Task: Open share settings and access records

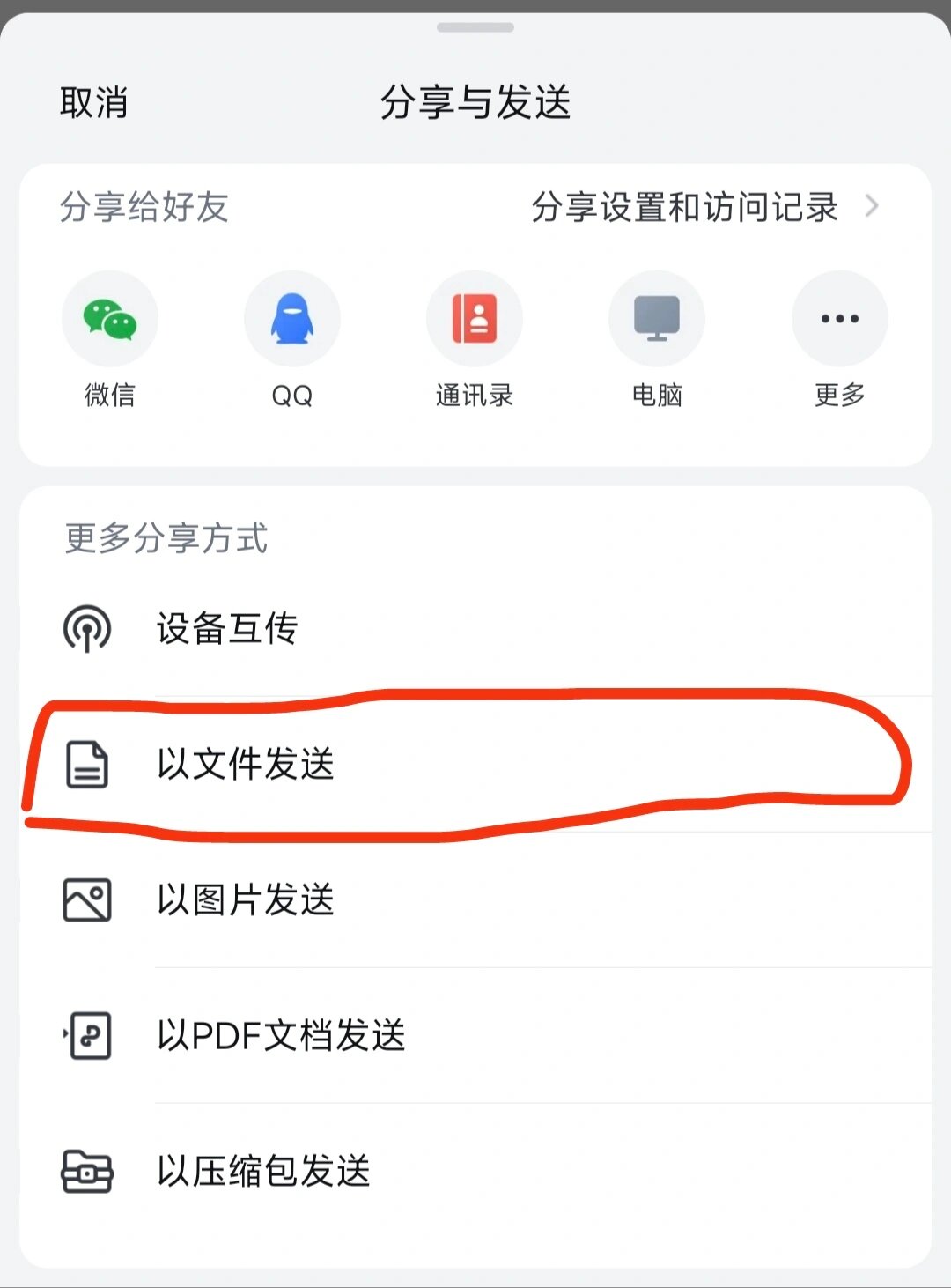Action: pyautogui.click(x=685, y=208)
